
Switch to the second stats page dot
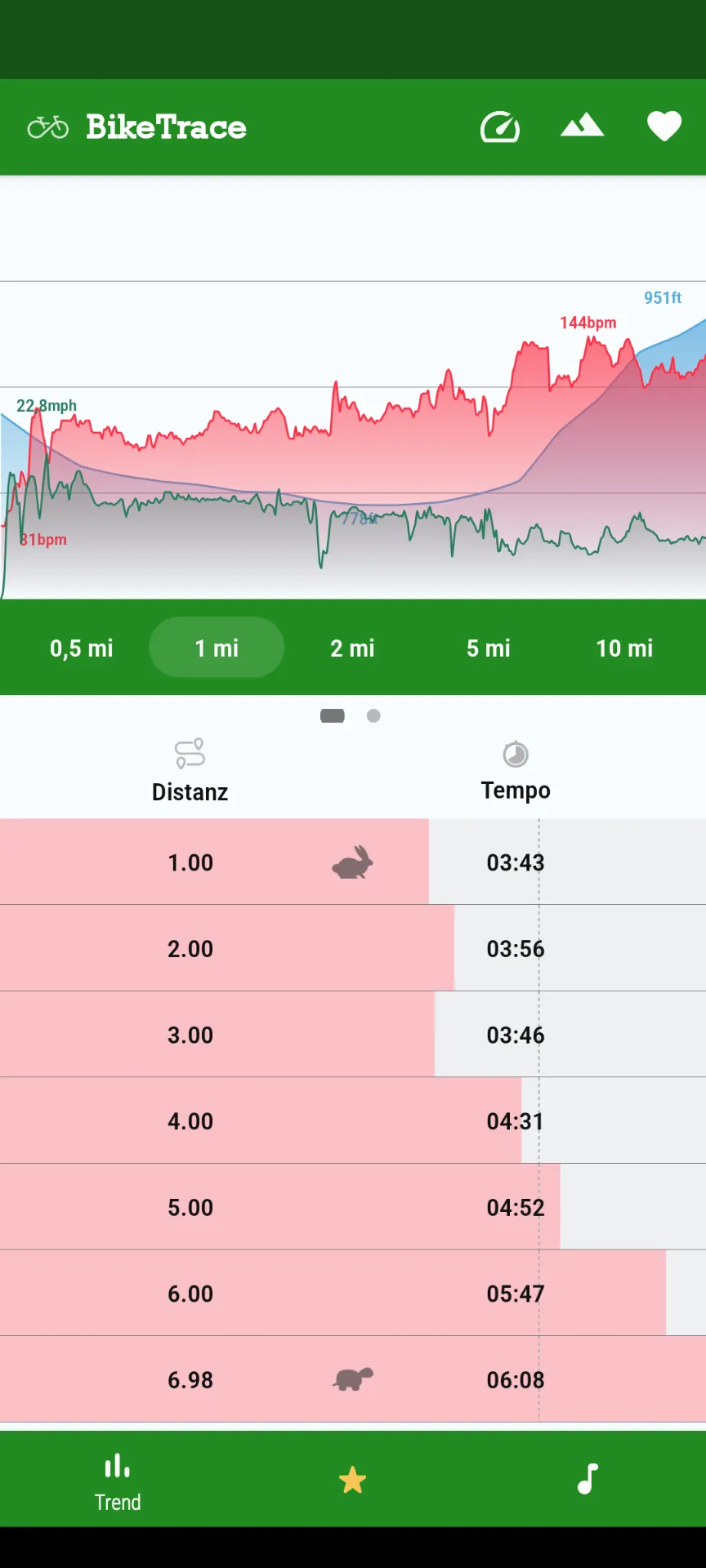(x=373, y=715)
